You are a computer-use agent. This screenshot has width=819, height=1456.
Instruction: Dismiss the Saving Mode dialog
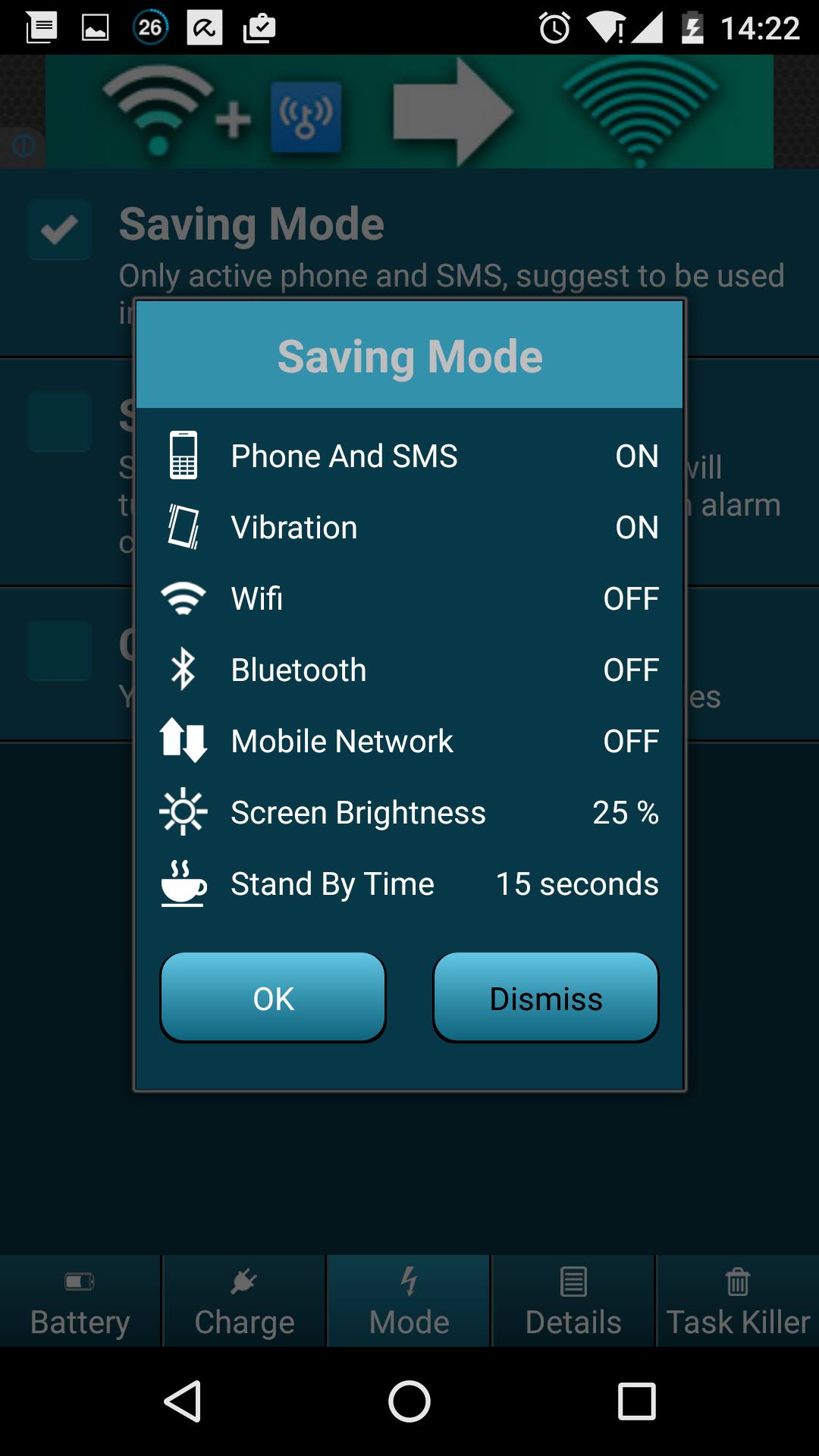545,998
